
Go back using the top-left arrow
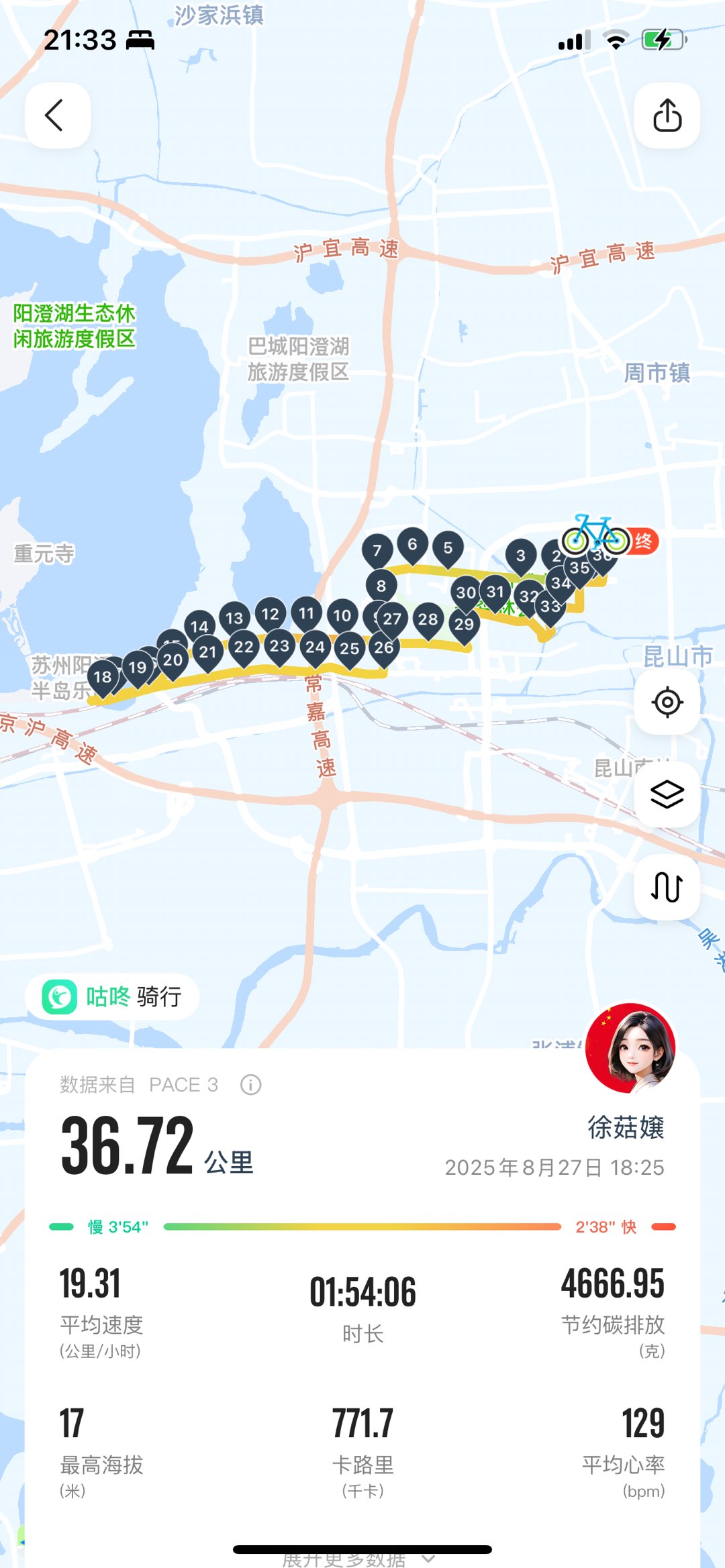(x=57, y=115)
